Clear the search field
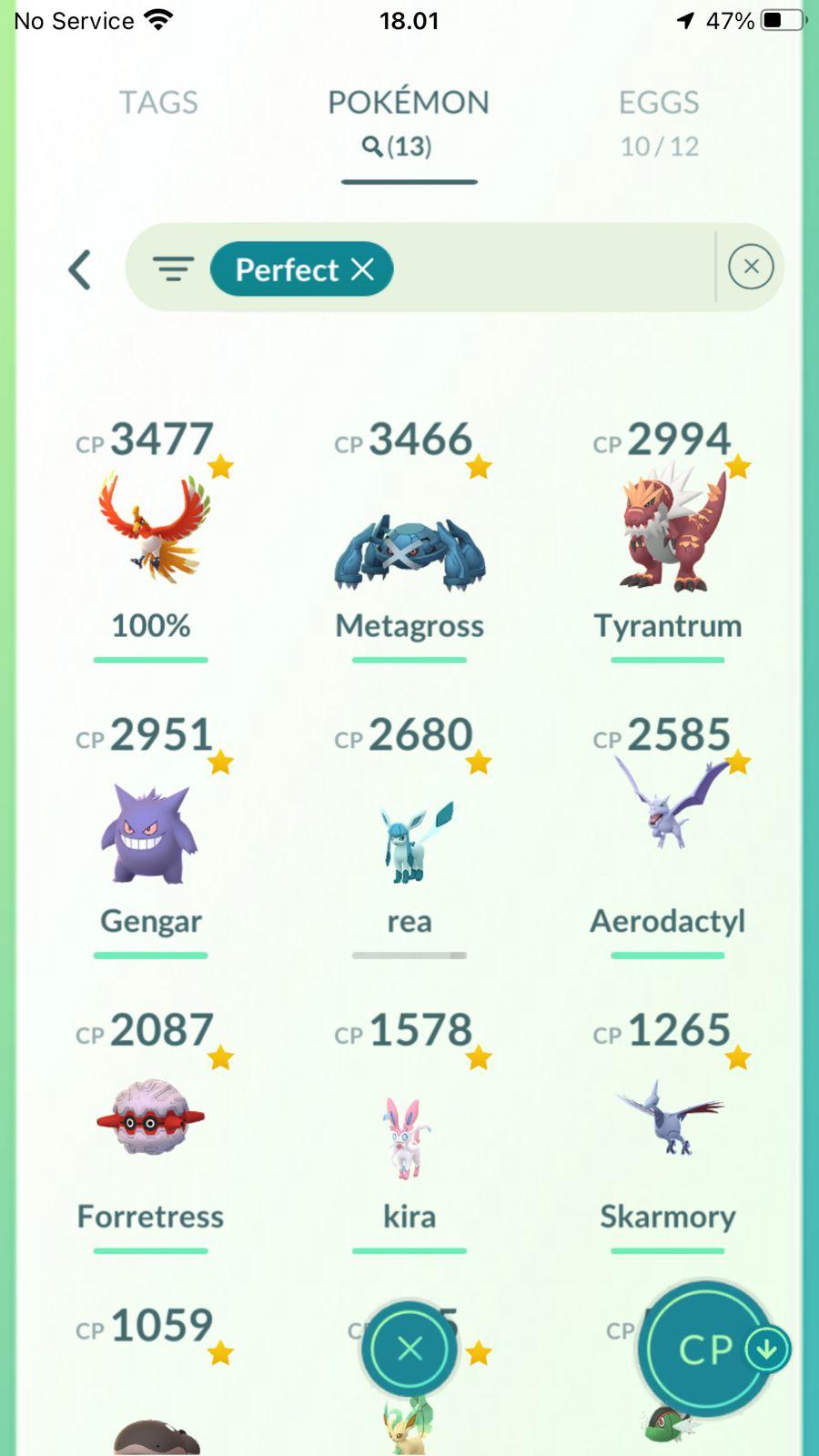The height and width of the screenshot is (1456, 819). 751,267
